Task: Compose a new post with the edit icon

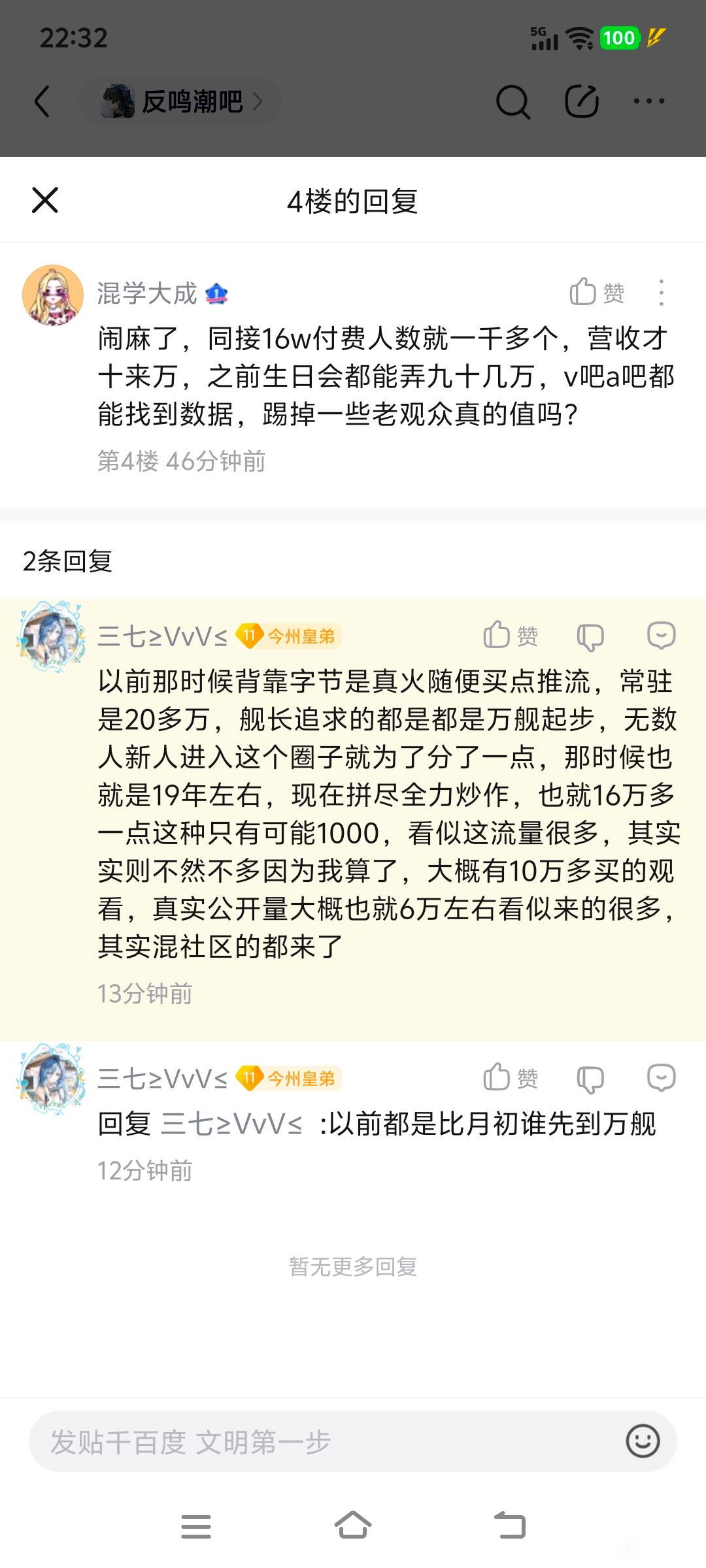Action: pos(581,101)
